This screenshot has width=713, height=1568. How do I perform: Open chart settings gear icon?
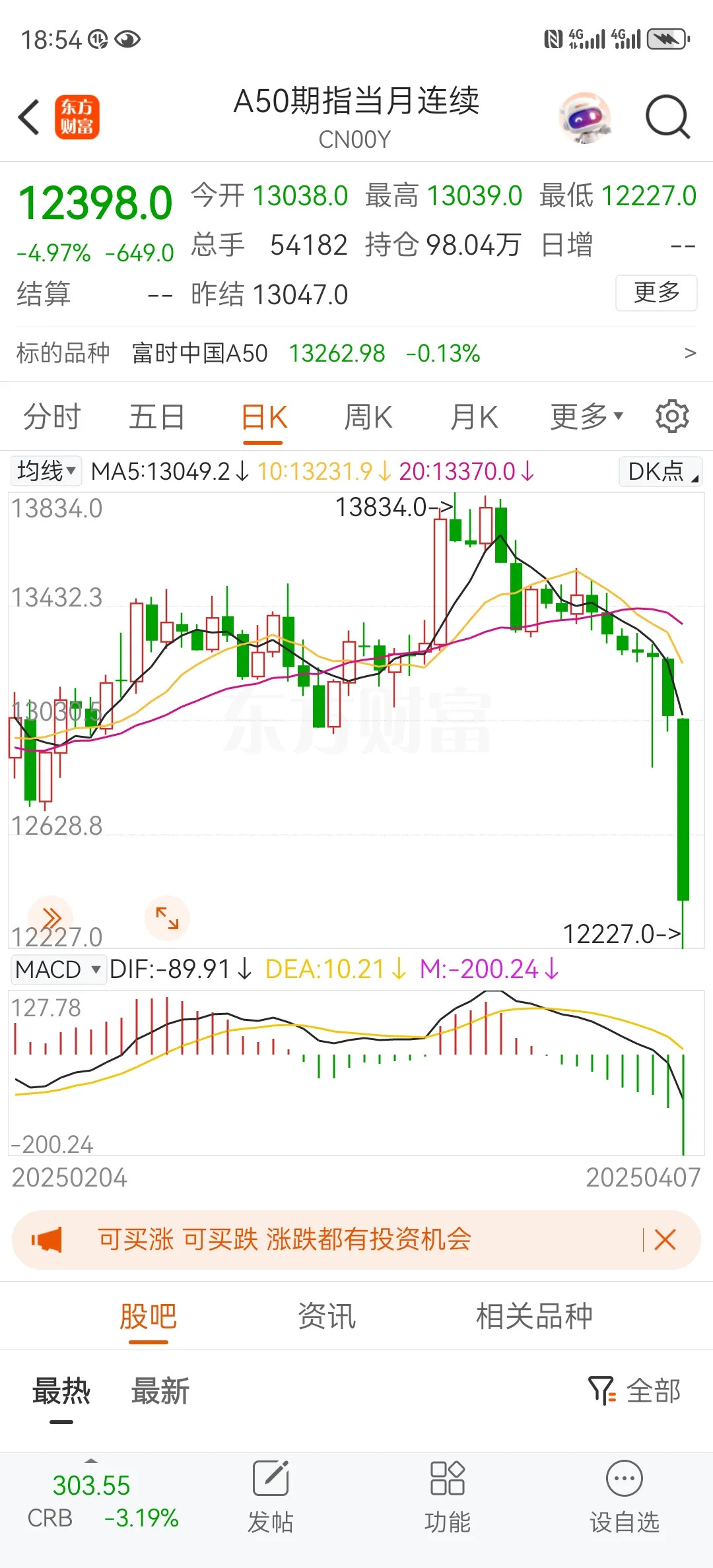pyautogui.click(x=672, y=416)
